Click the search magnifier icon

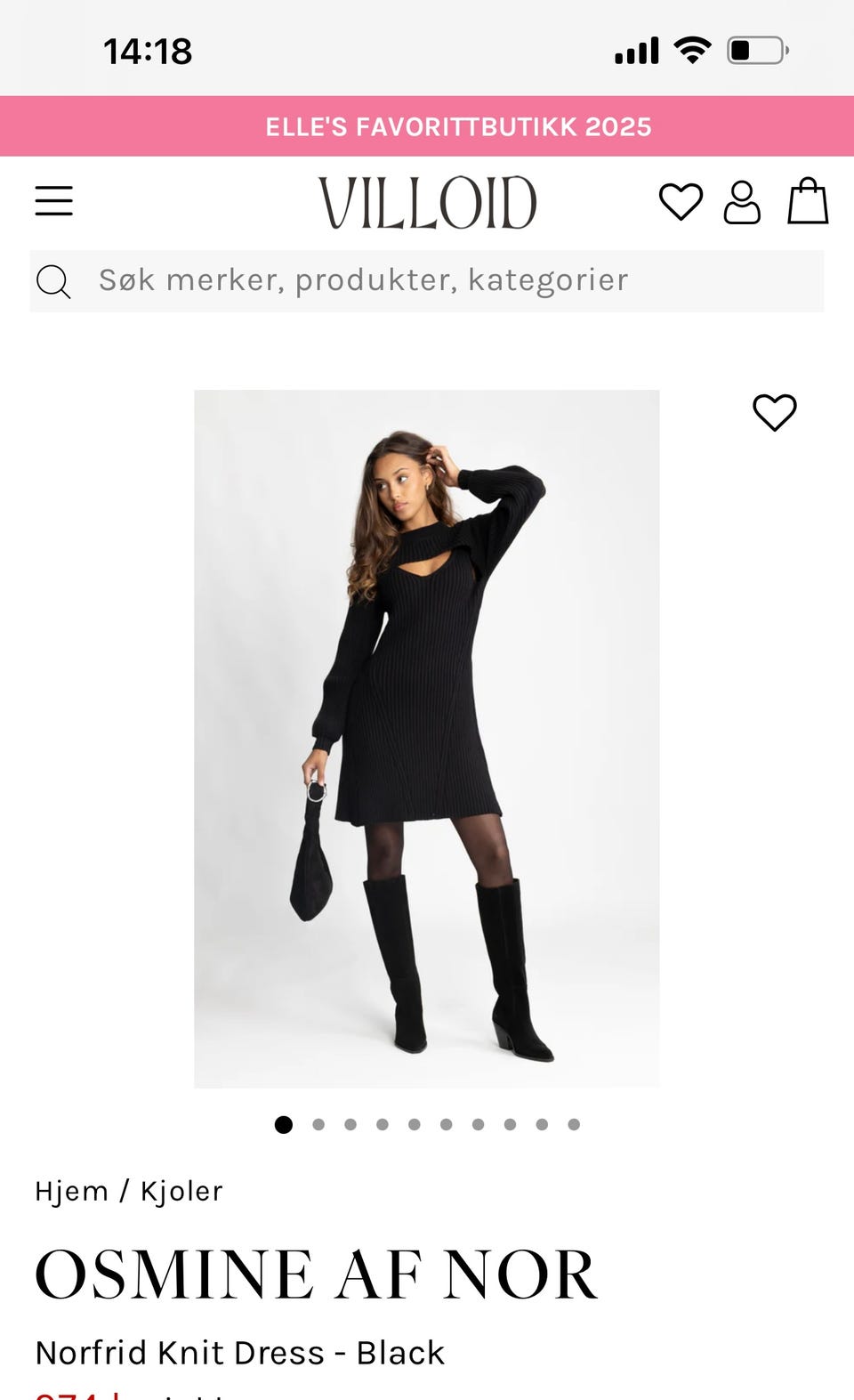tap(54, 280)
